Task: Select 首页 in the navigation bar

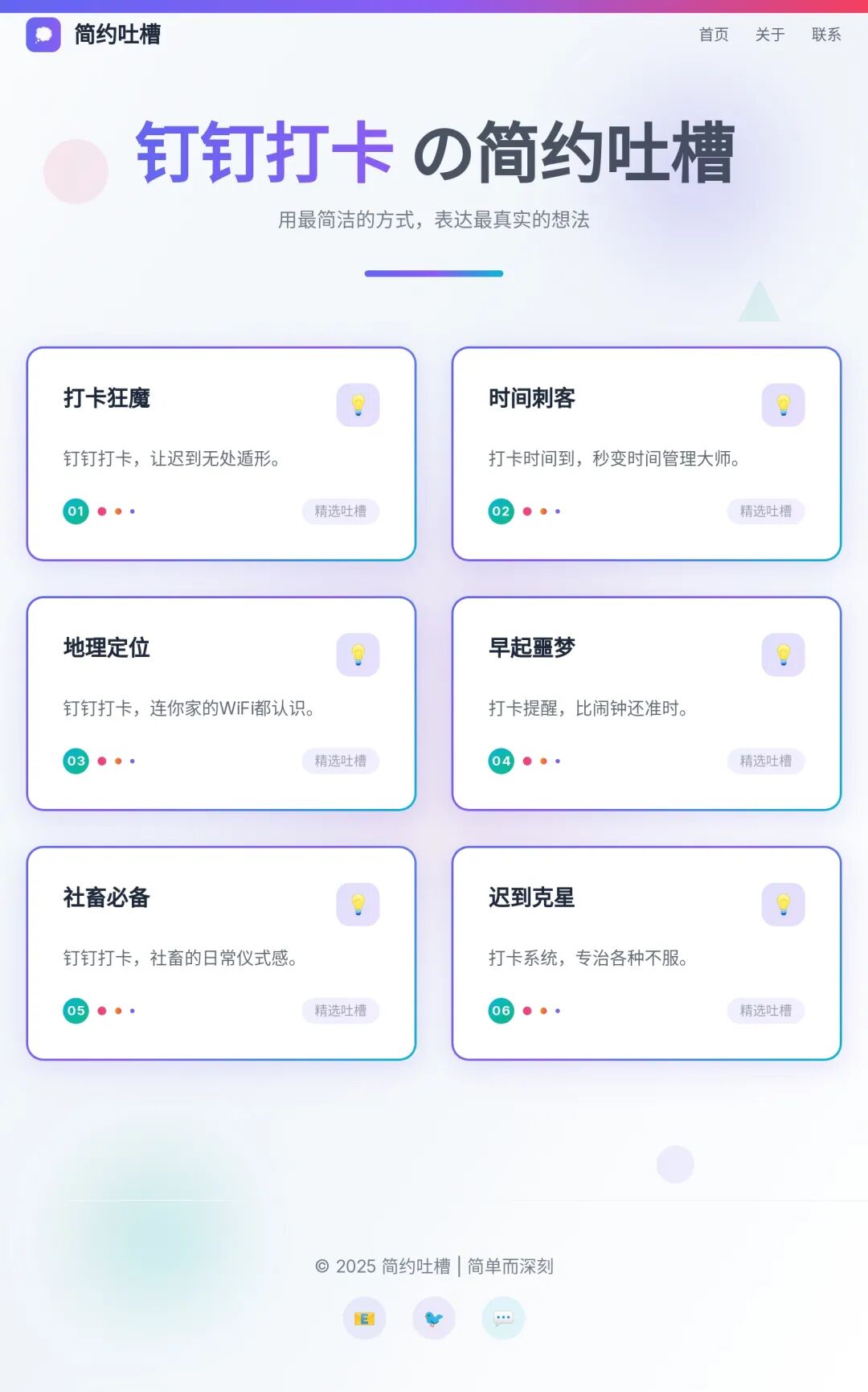Action: (714, 35)
